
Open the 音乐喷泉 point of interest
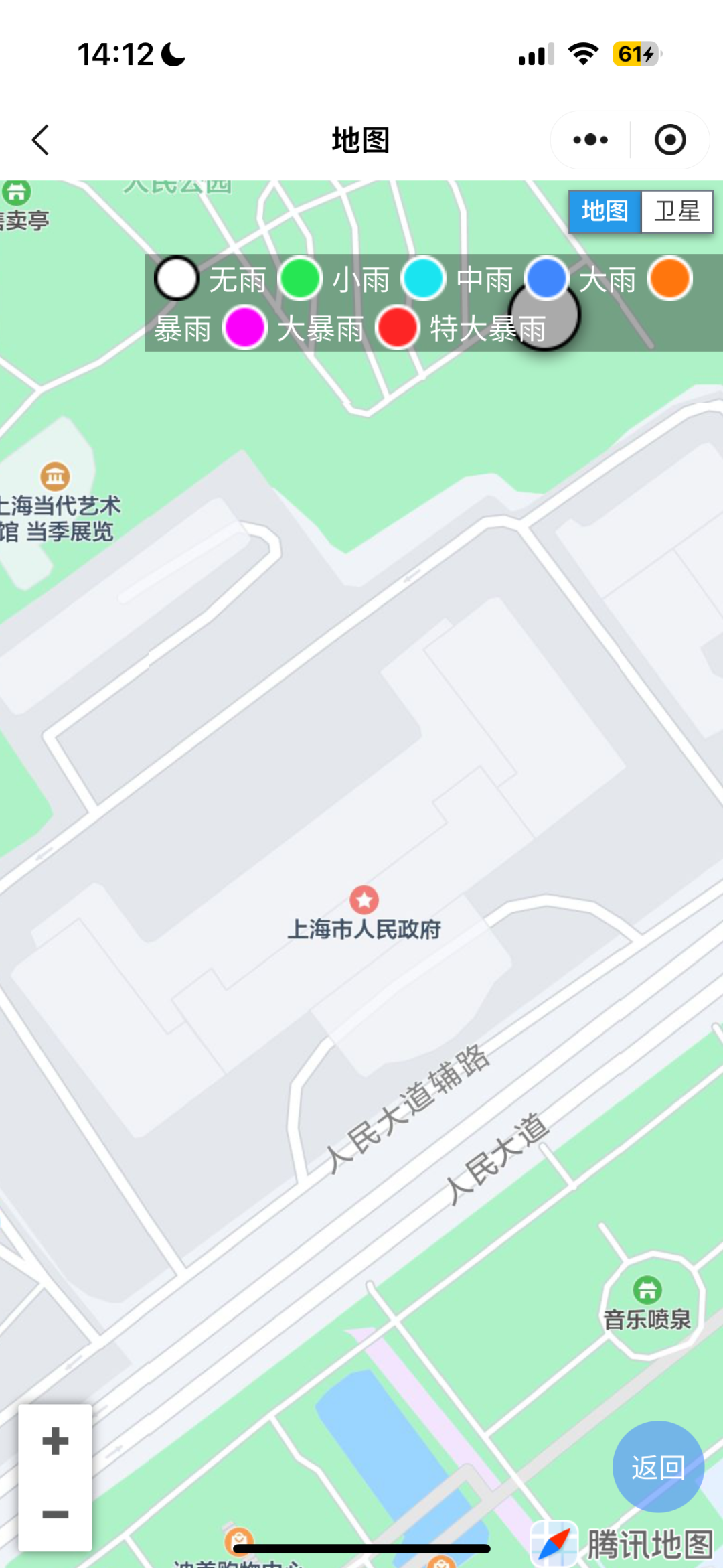tap(647, 1289)
